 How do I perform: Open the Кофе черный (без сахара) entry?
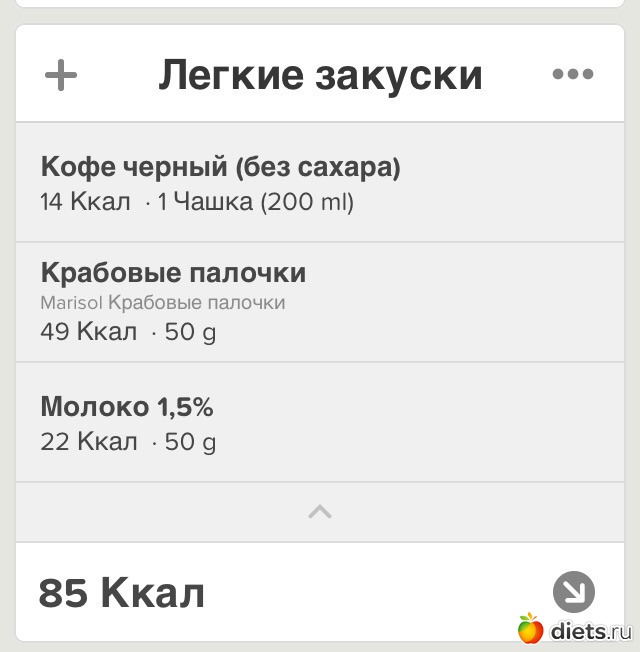tap(320, 183)
